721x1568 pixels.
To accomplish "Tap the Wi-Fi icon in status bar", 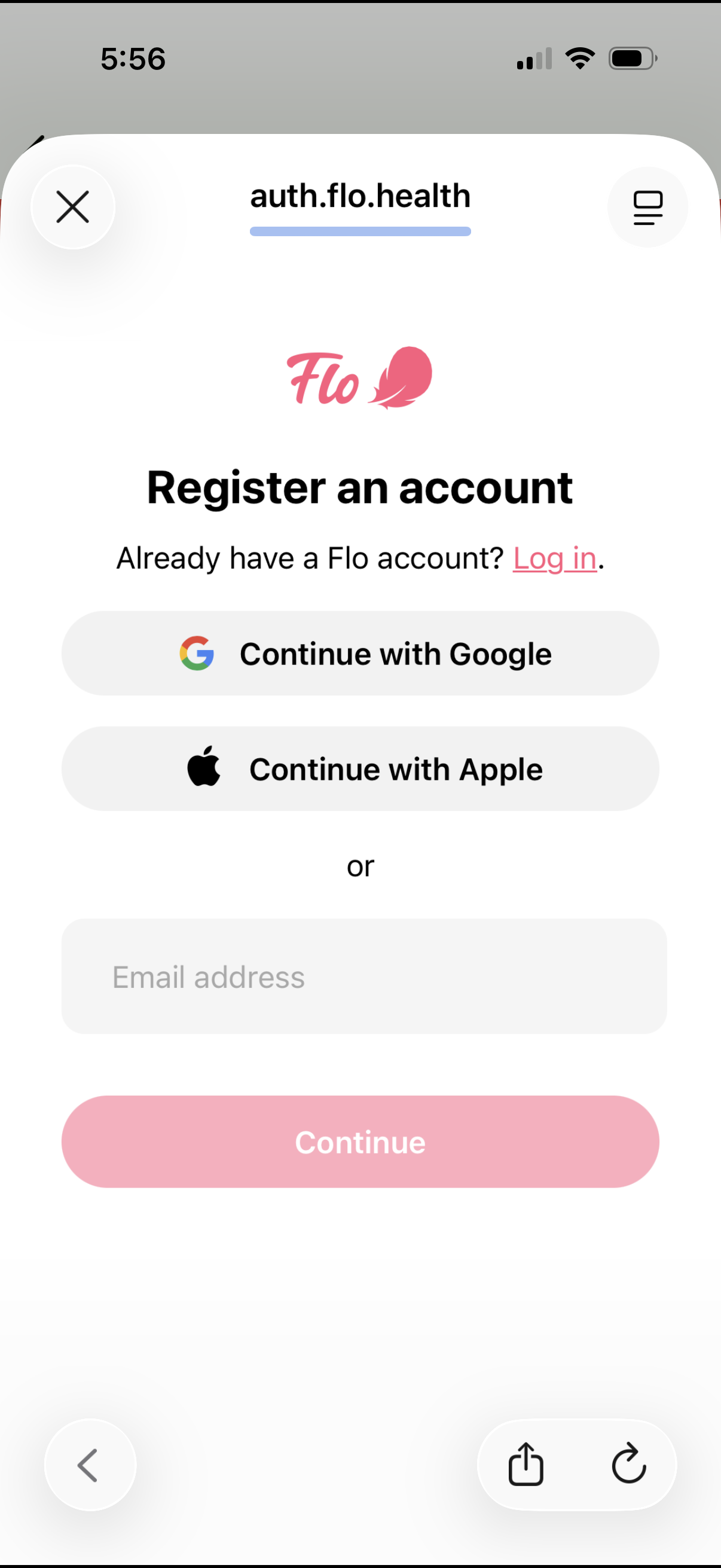I will [x=580, y=57].
